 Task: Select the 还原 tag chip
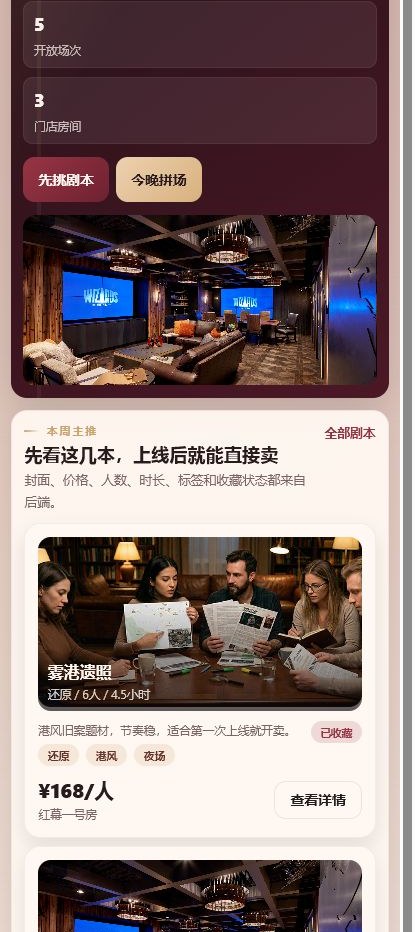58,755
